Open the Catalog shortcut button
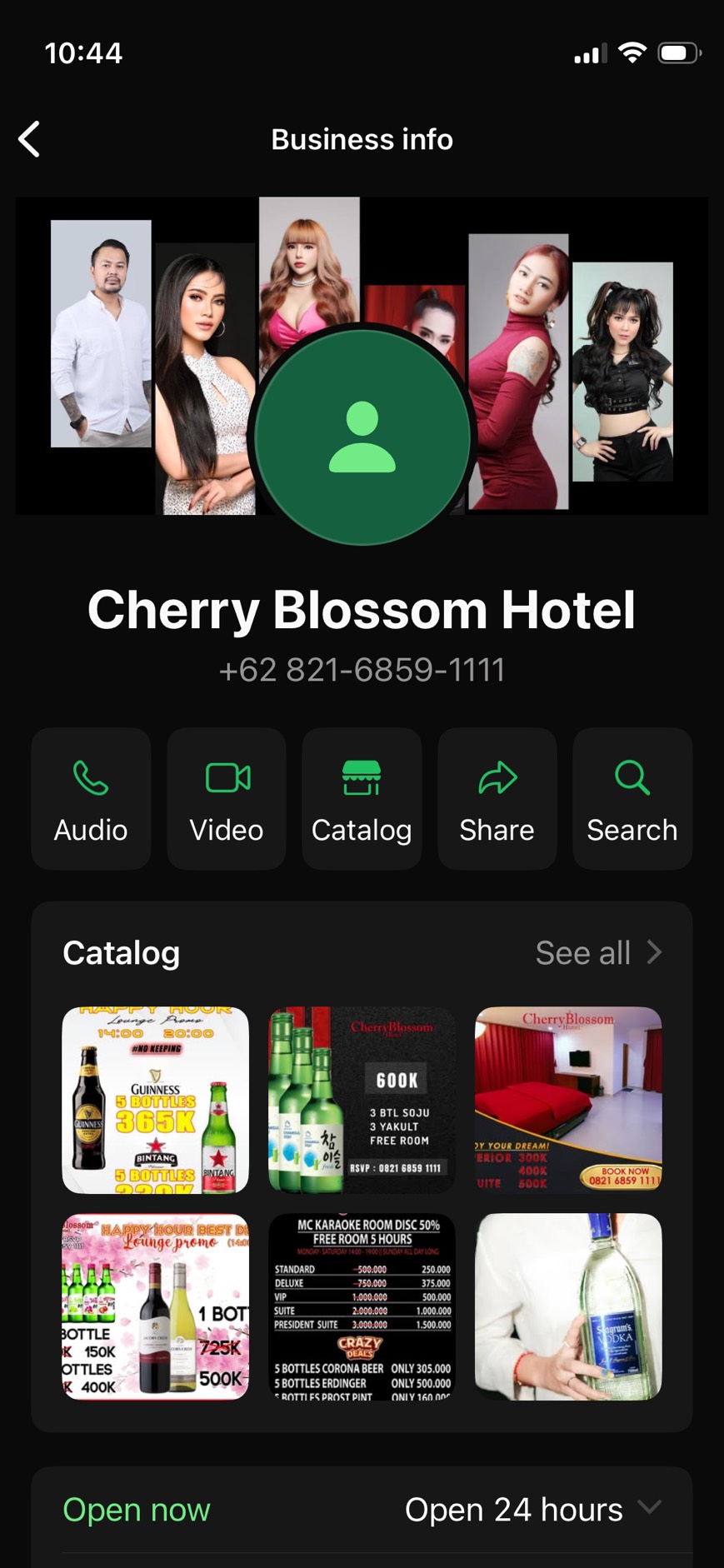The image size is (724, 1568). (362, 799)
